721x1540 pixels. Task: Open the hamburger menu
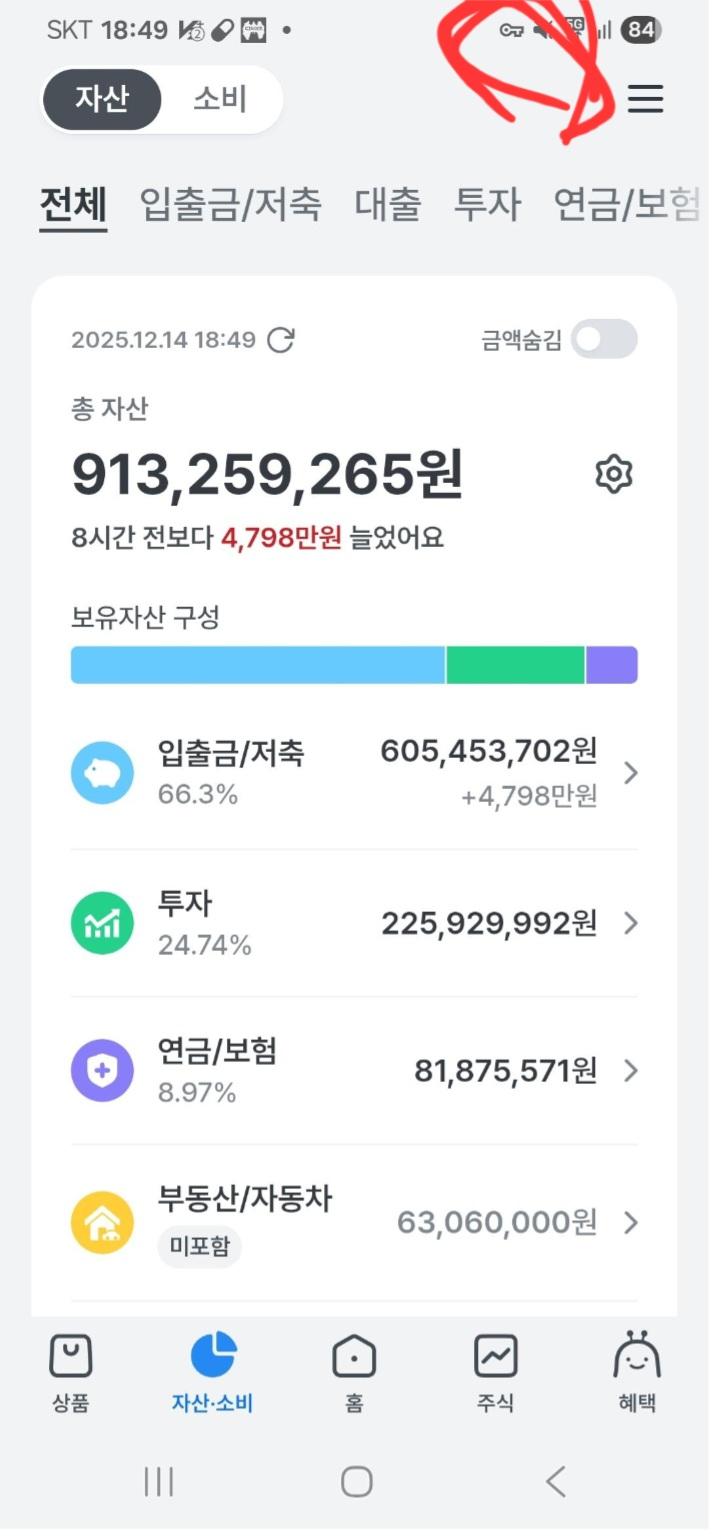(645, 99)
